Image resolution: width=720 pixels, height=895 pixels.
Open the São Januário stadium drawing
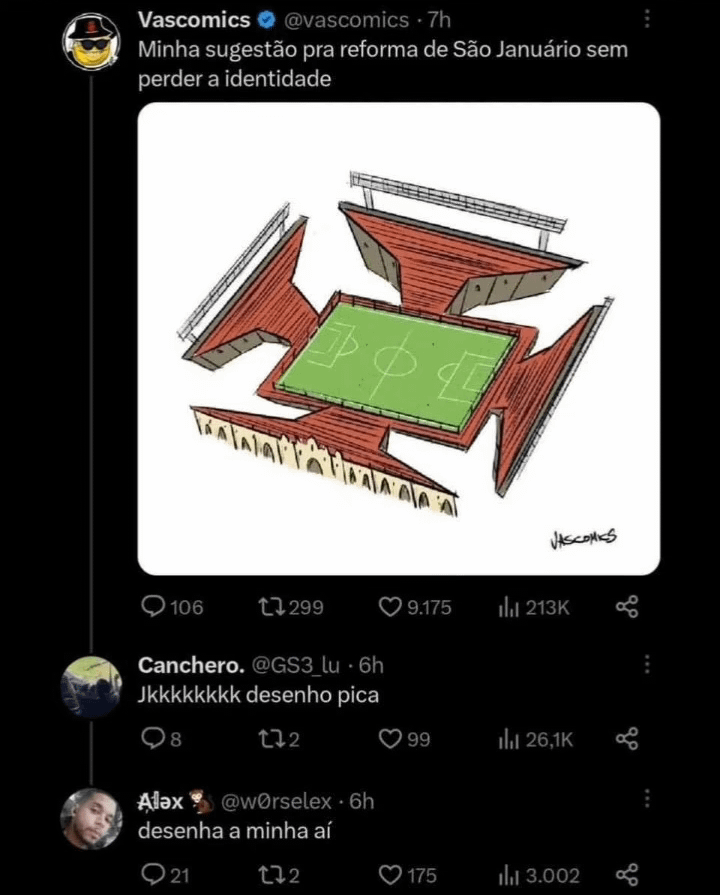click(398, 338)
